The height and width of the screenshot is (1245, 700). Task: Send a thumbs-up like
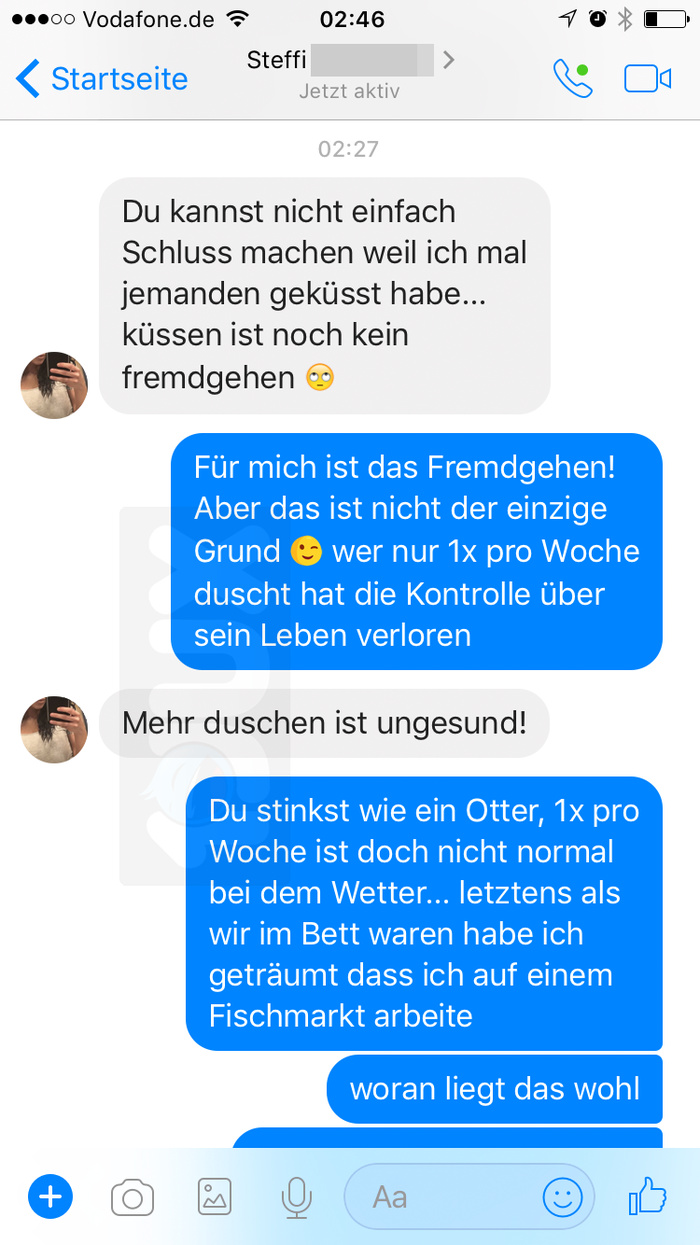647,1194
